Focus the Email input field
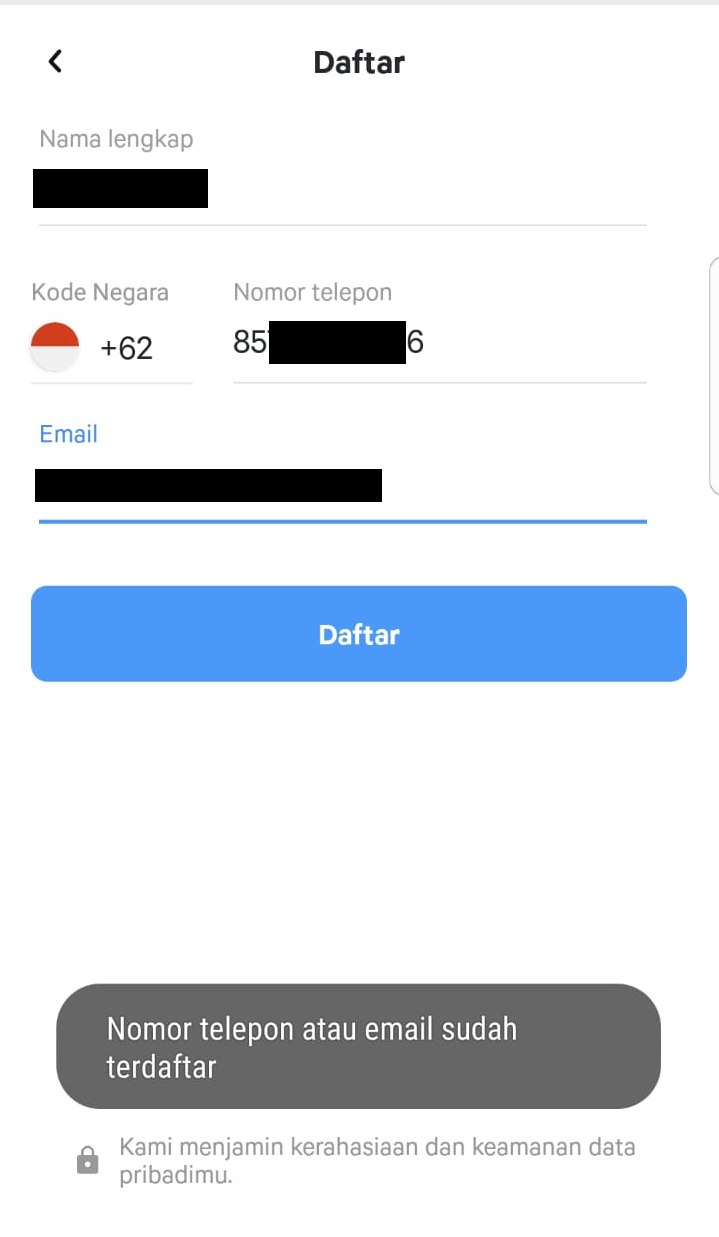This screenshot has height=1237, width=719. point(342,486)
